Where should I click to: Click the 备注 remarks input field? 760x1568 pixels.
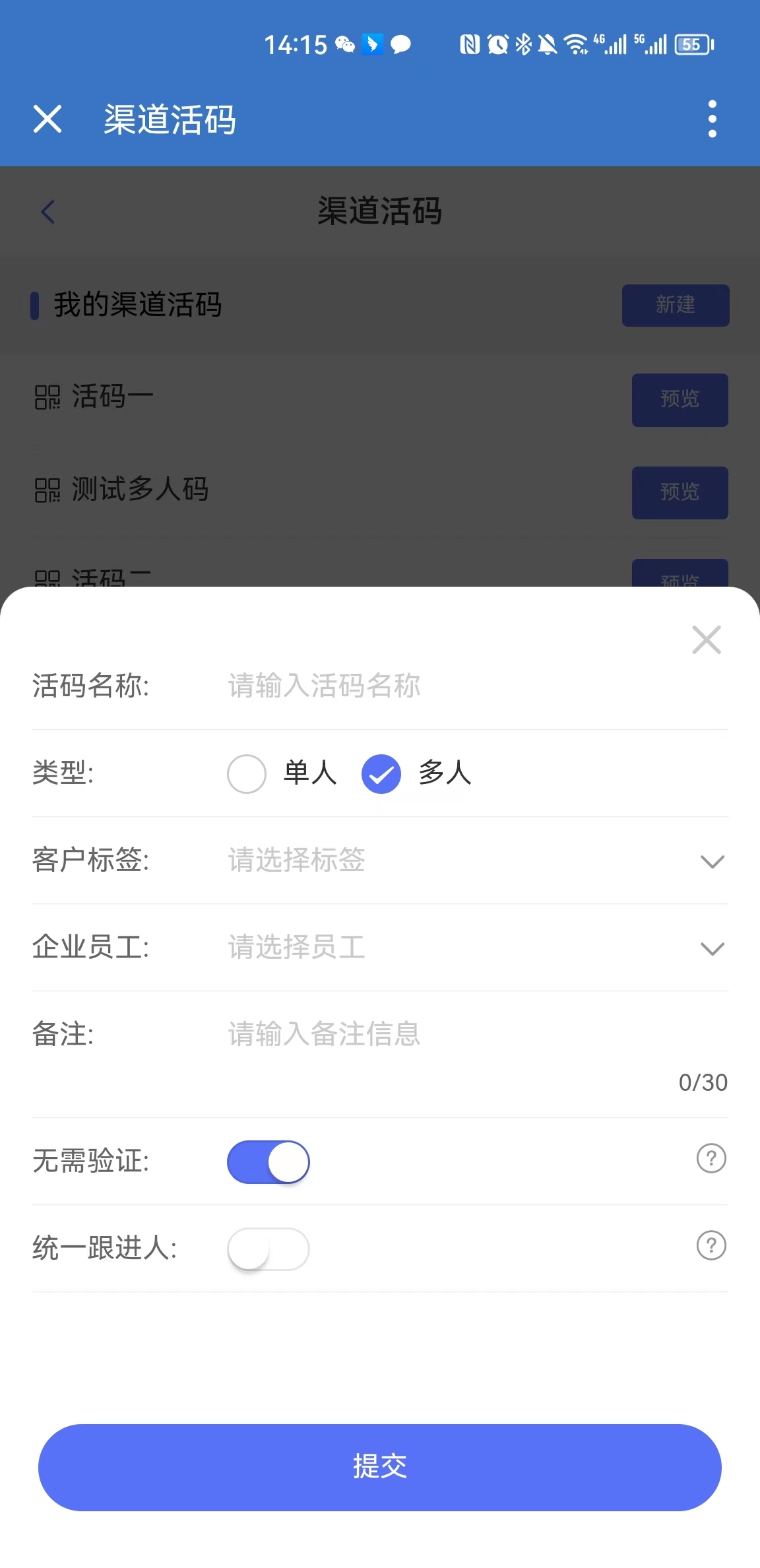pos(396,1035)
